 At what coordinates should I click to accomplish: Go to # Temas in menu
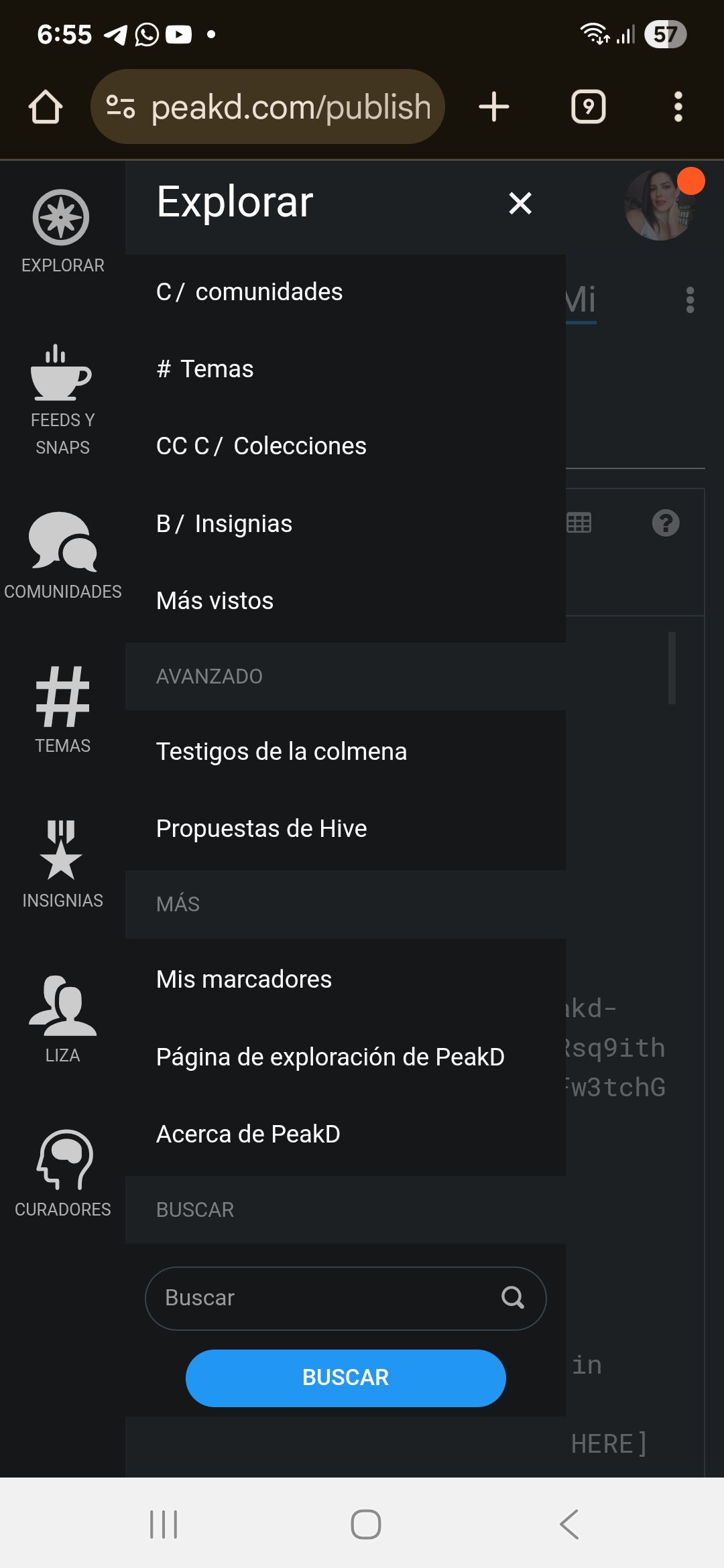pos(205,369)
